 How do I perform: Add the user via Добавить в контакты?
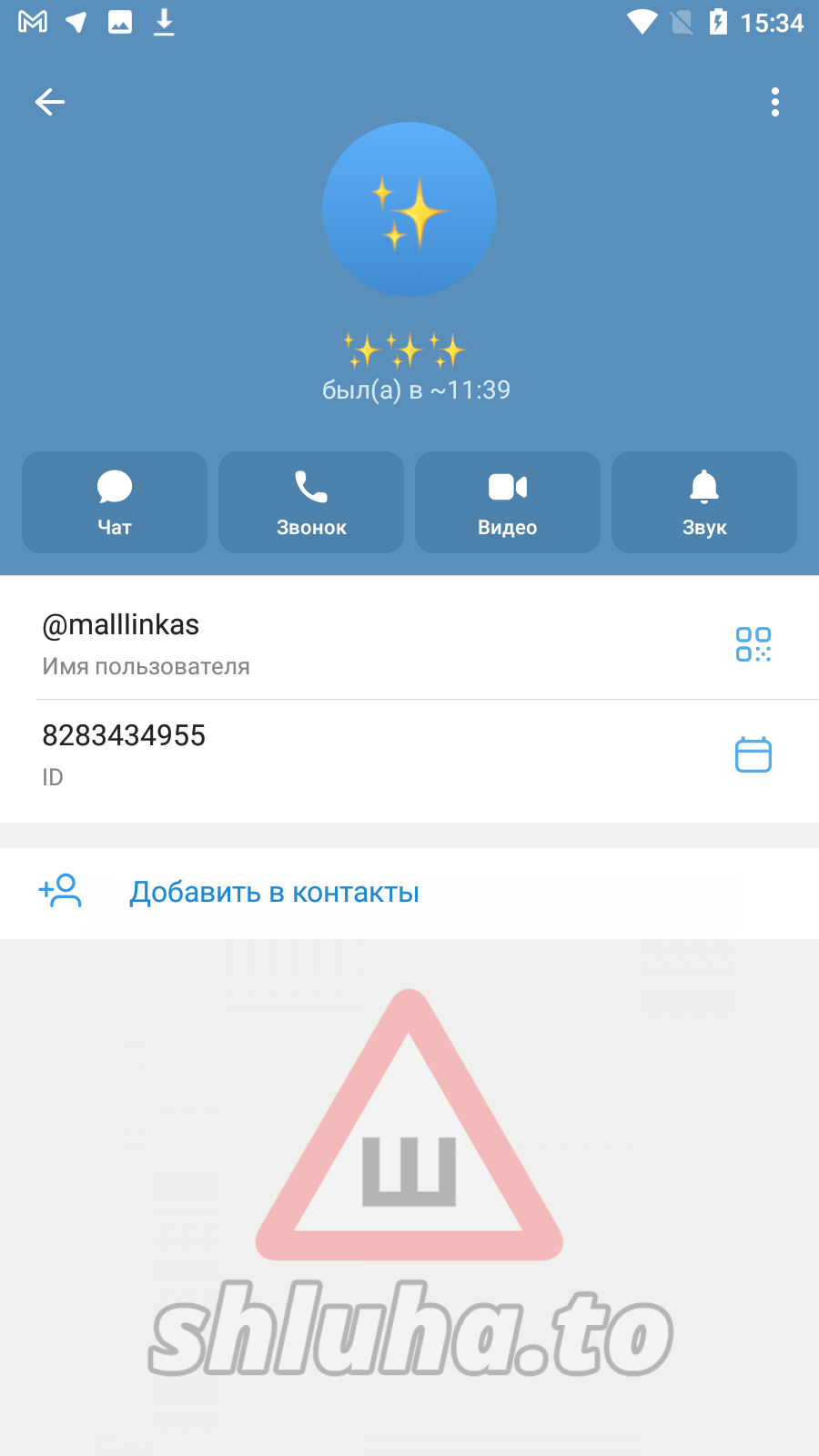click(x=273, y=893)
